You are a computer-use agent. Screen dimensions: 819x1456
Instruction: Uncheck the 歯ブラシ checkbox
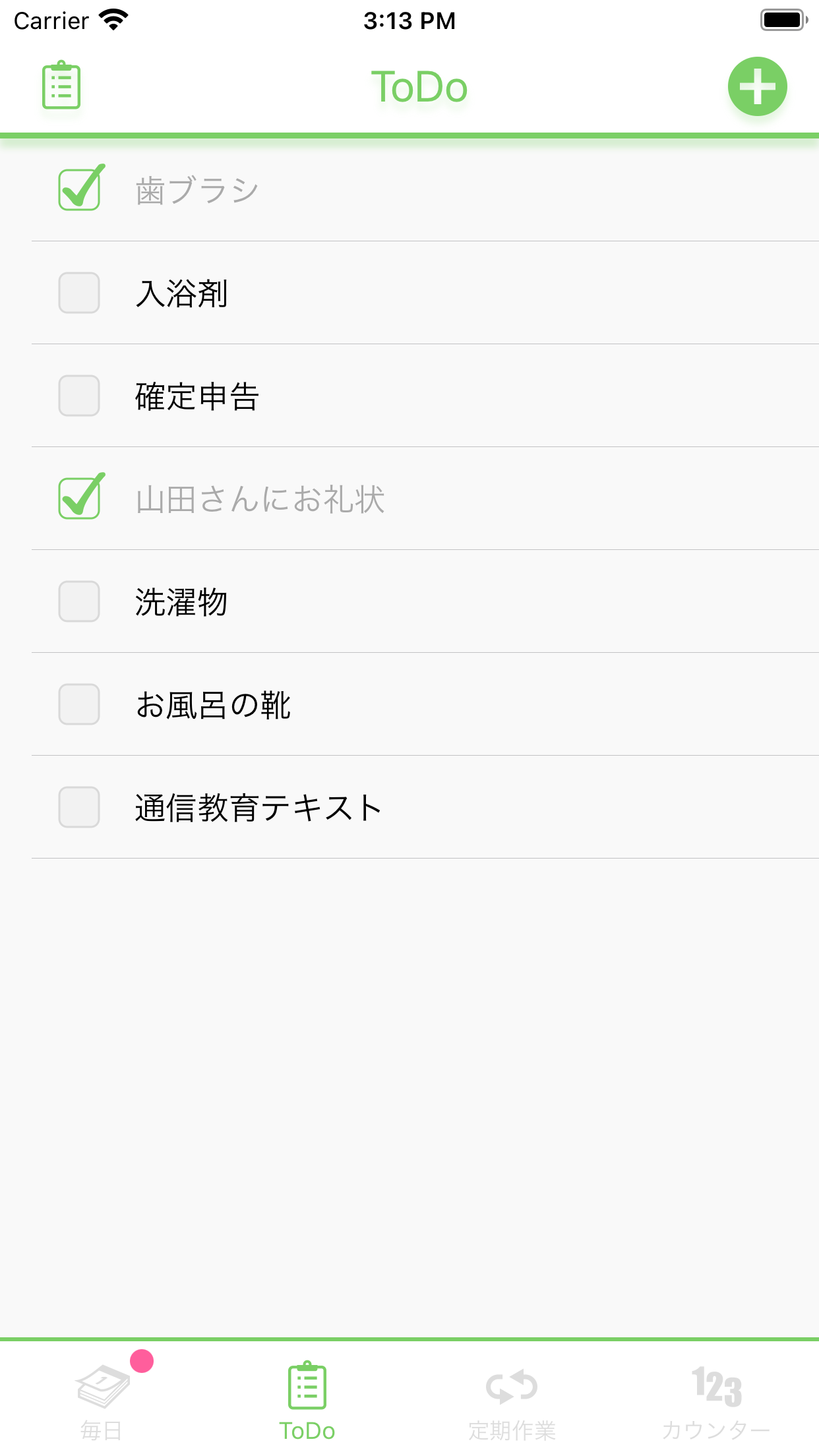point(80,188)
